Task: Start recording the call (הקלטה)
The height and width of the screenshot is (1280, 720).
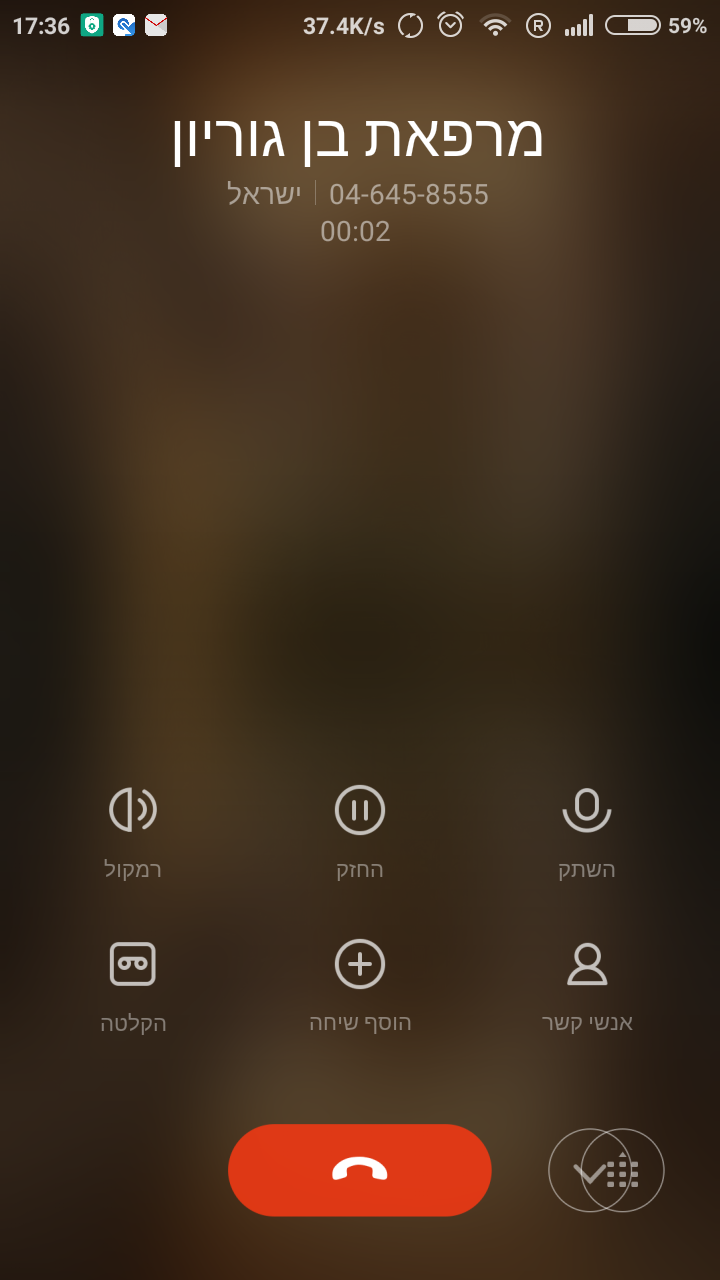Action: [133, 964]
